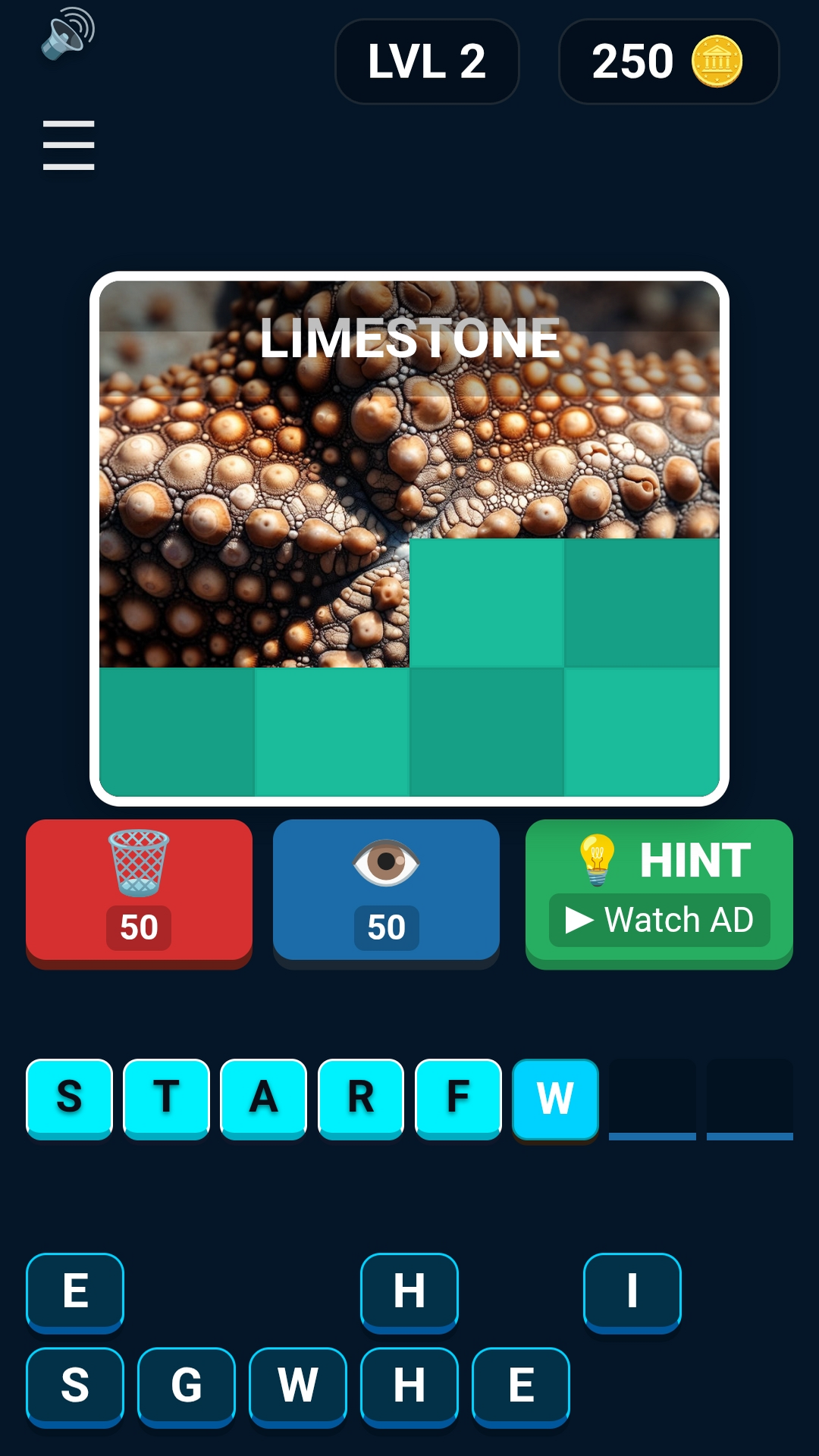
Task: Remove the placed R from the answer
Action: coord(361,1098)
